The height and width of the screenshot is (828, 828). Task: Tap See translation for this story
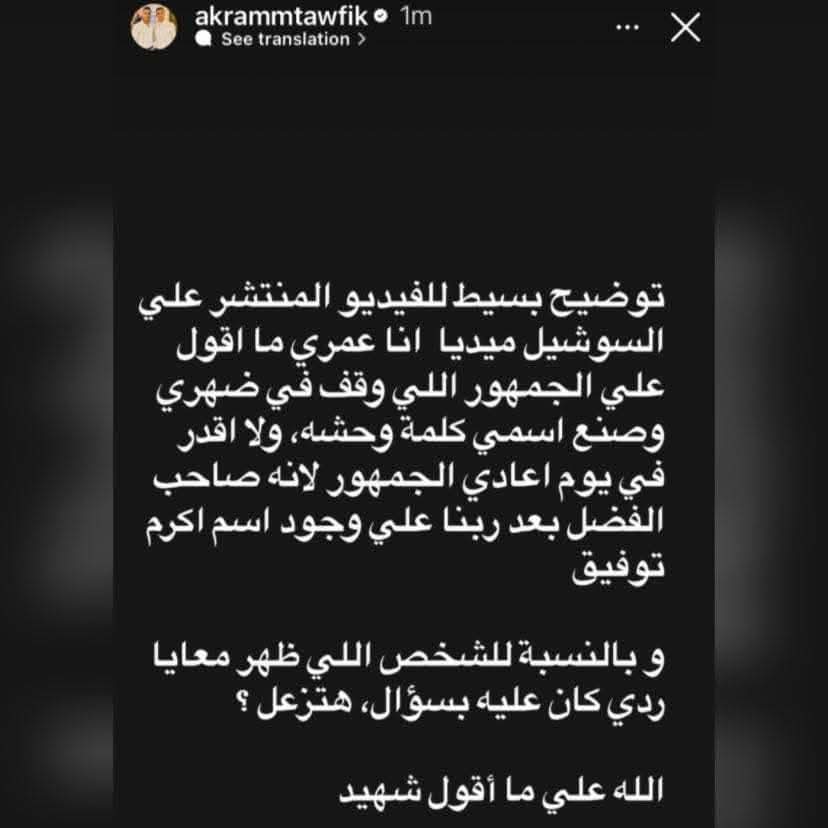tap(284, 40)
